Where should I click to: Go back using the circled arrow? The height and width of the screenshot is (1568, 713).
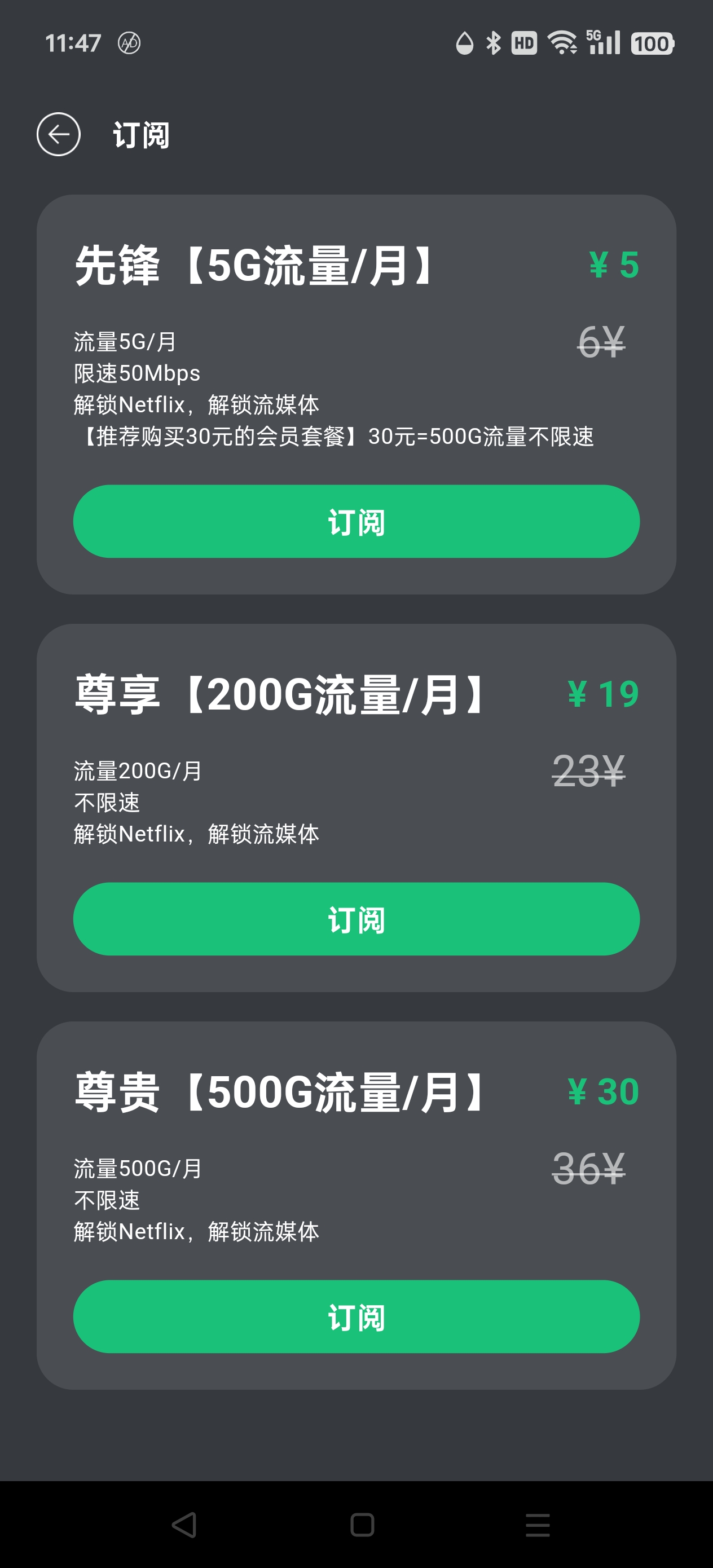(x=59, y=135)
